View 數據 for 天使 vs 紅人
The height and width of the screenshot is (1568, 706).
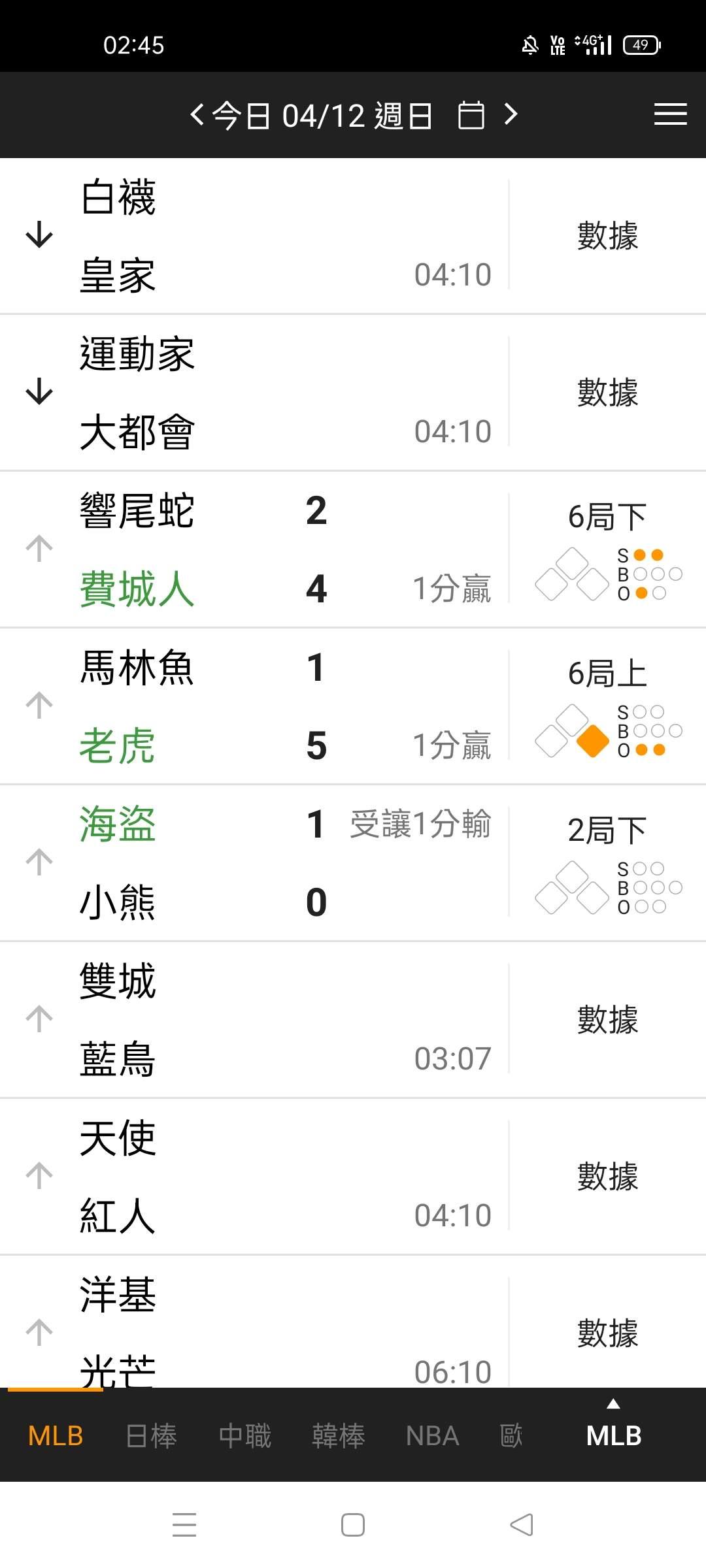(x=607, y=1176)
